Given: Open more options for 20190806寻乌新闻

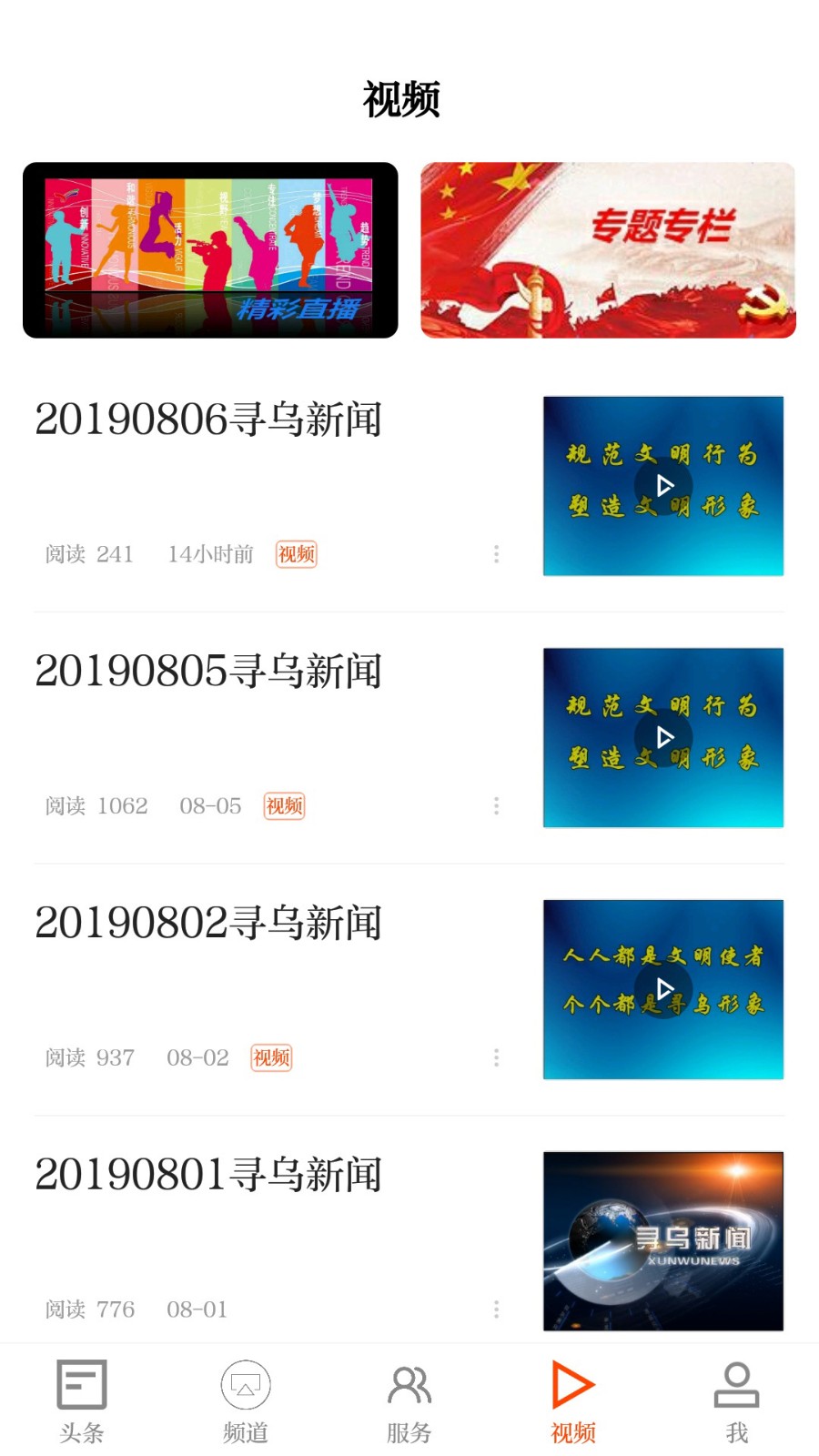Looking at the screenshot, I should (496, 553).
